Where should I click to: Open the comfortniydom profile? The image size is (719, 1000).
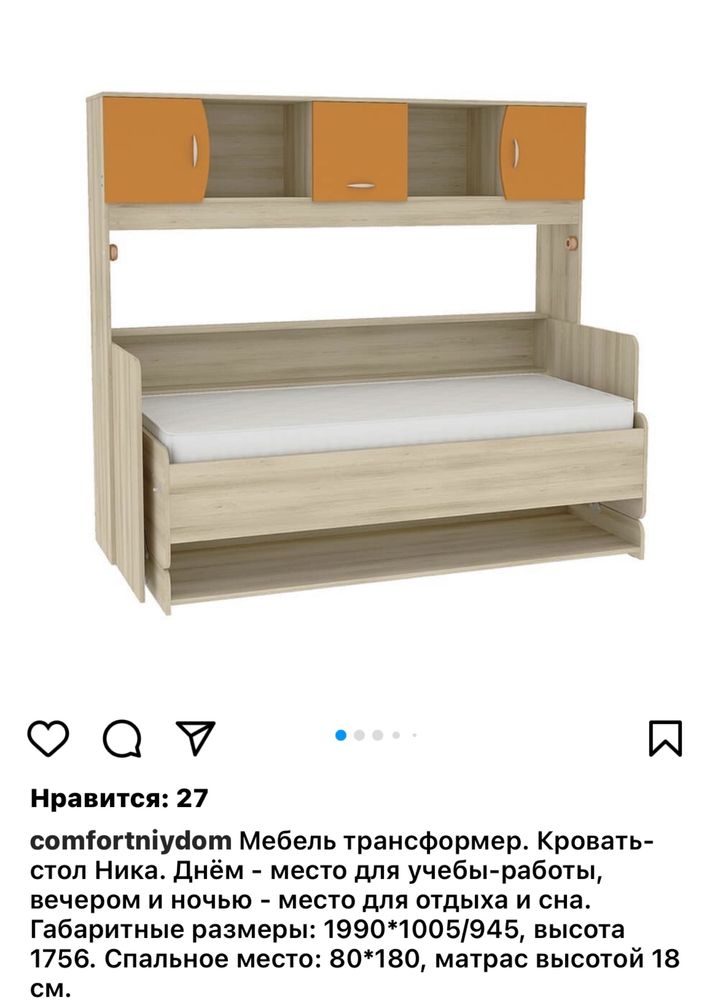[x=131, y=840]
